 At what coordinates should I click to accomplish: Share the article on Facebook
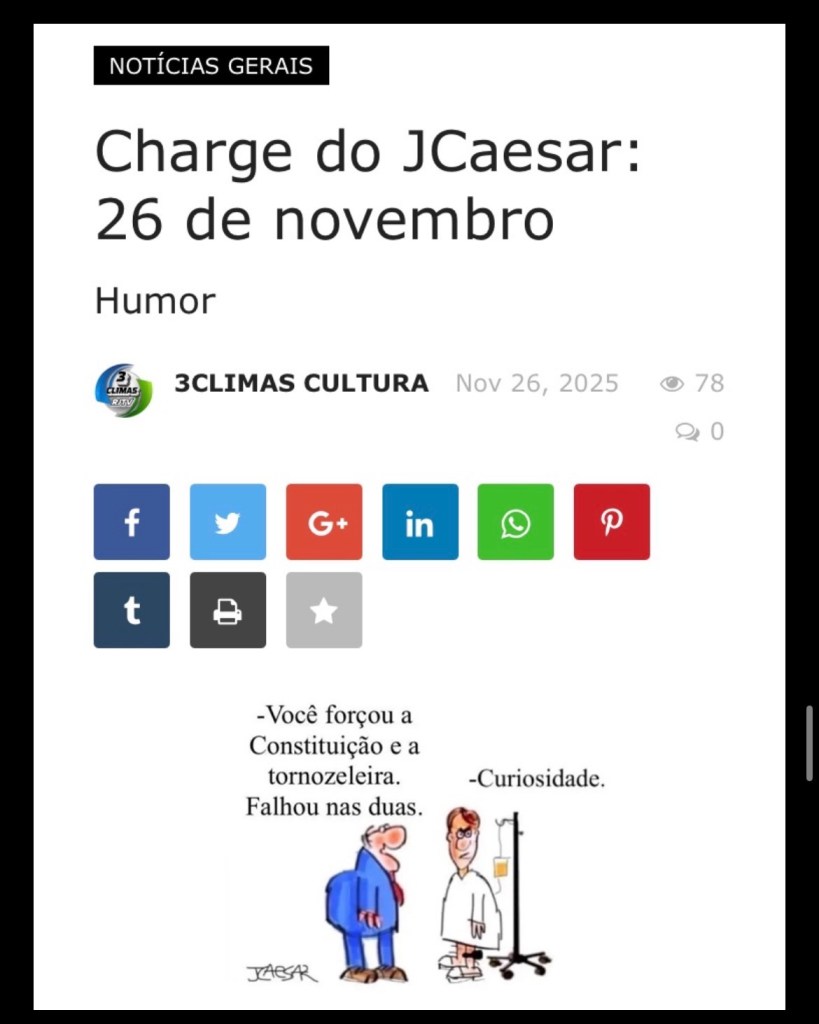(131, 522)
